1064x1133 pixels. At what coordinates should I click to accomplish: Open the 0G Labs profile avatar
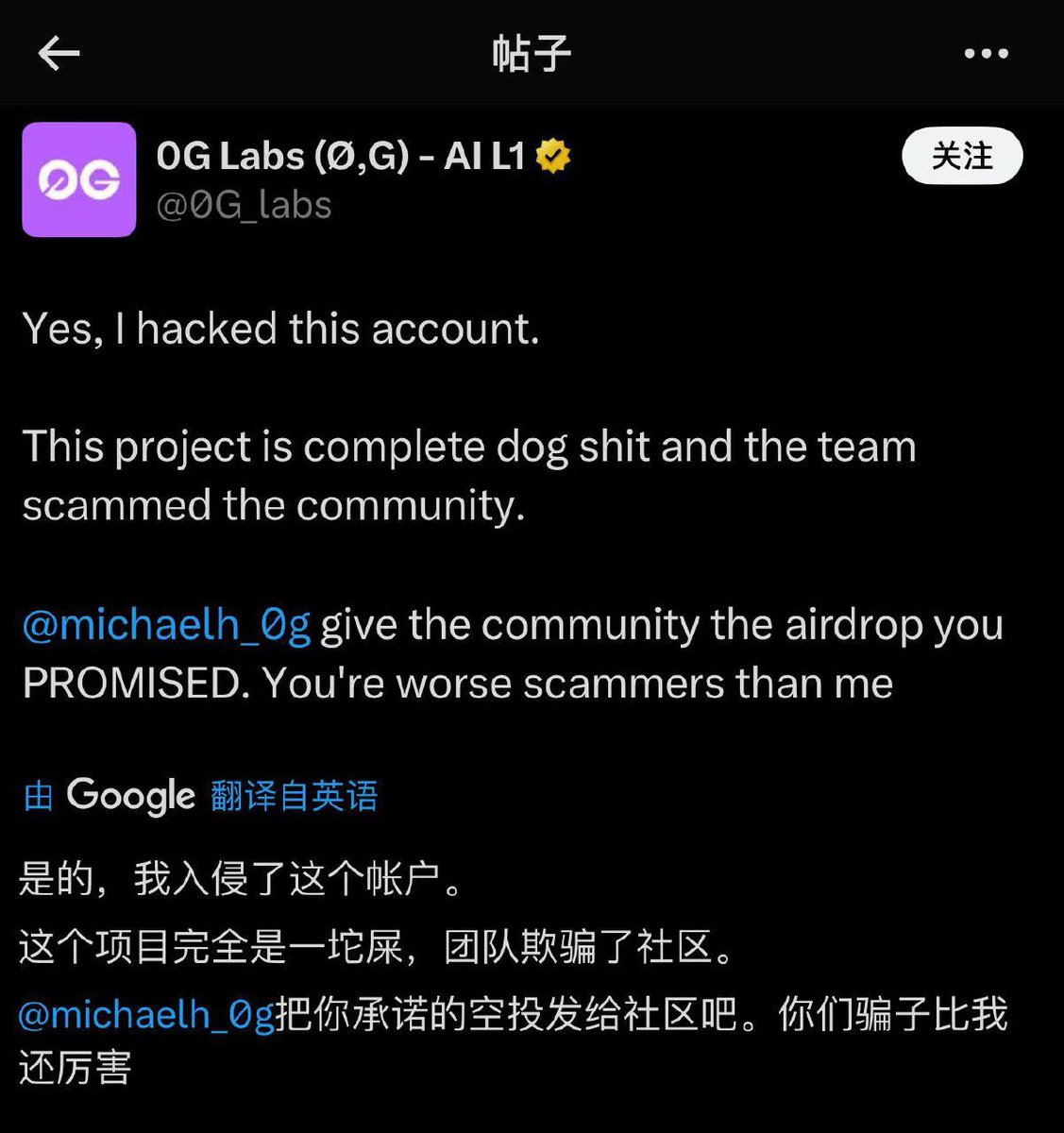click(79, 179)
